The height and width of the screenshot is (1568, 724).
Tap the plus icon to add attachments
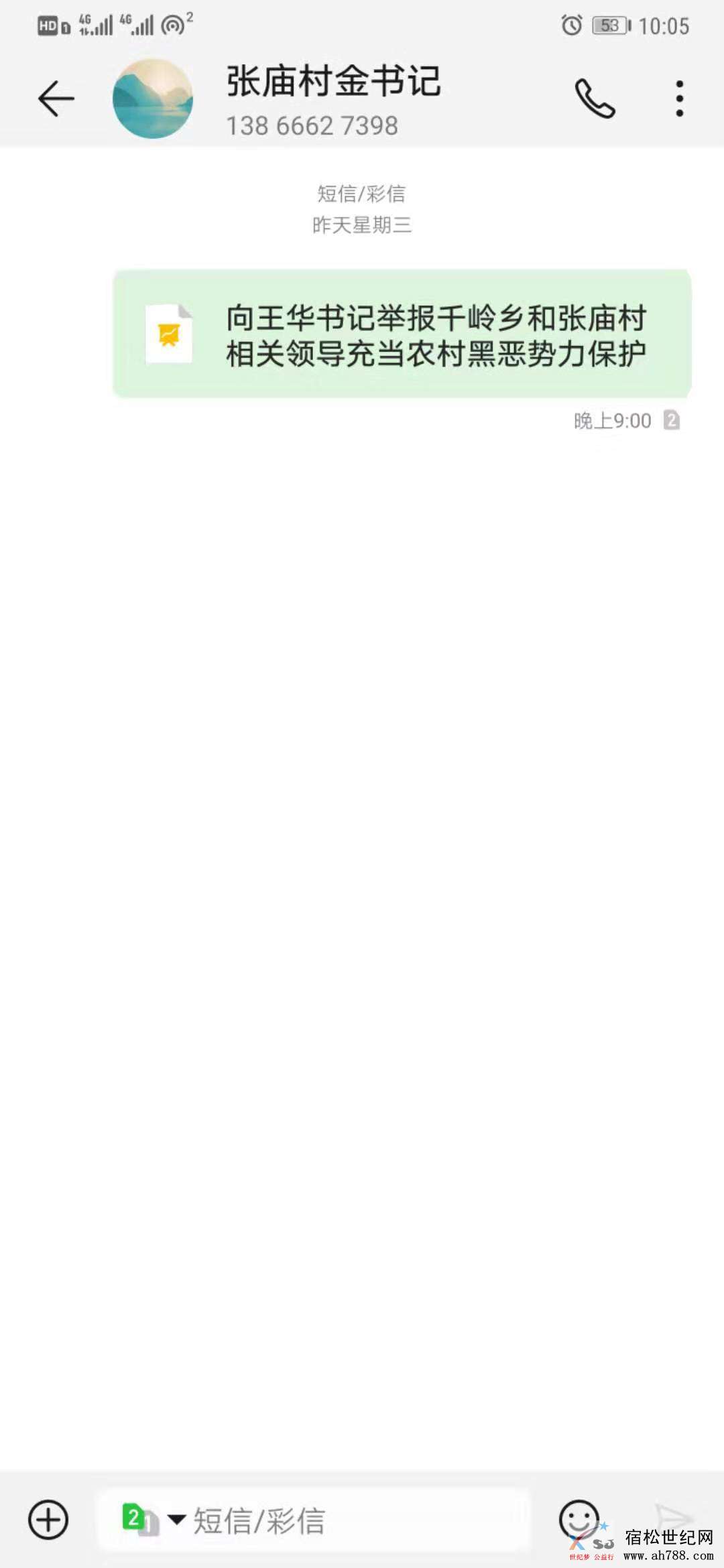click(x=48, y=1520)
